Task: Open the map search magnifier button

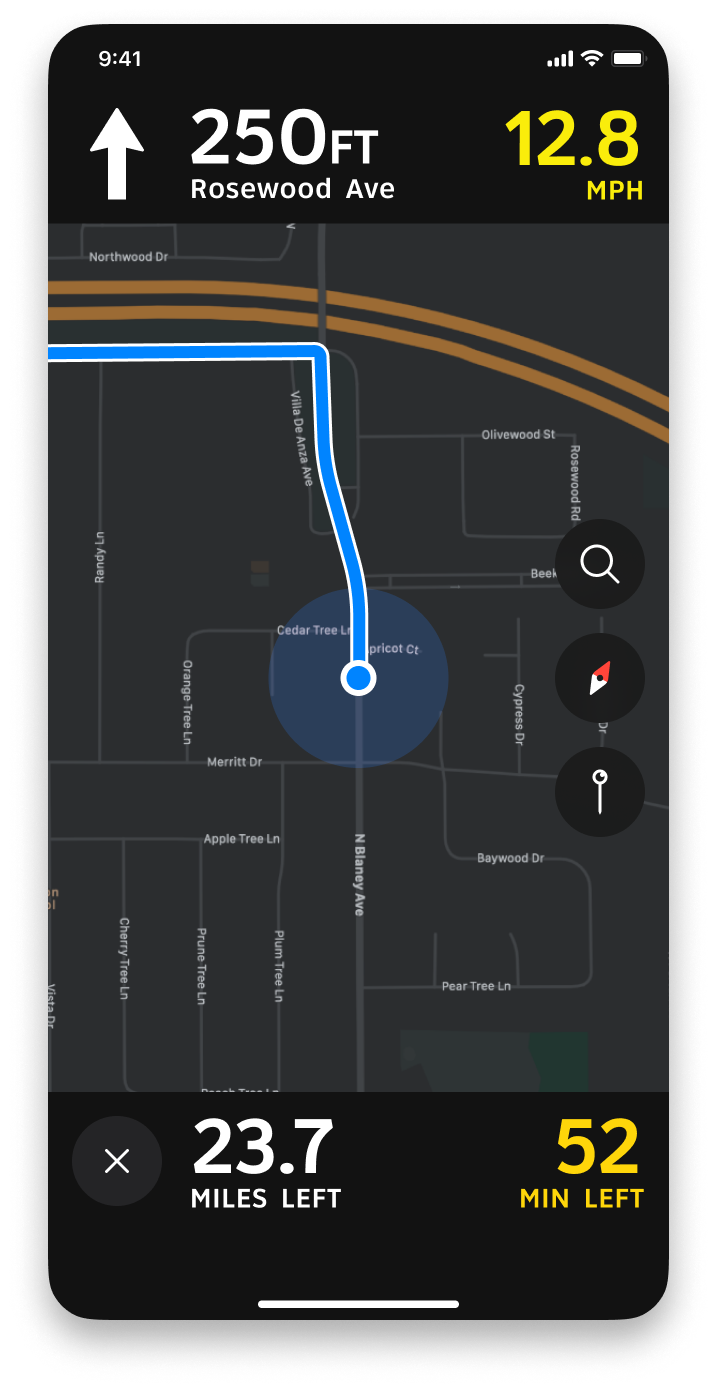Action: pyautogui.click(x=599, y=565)
